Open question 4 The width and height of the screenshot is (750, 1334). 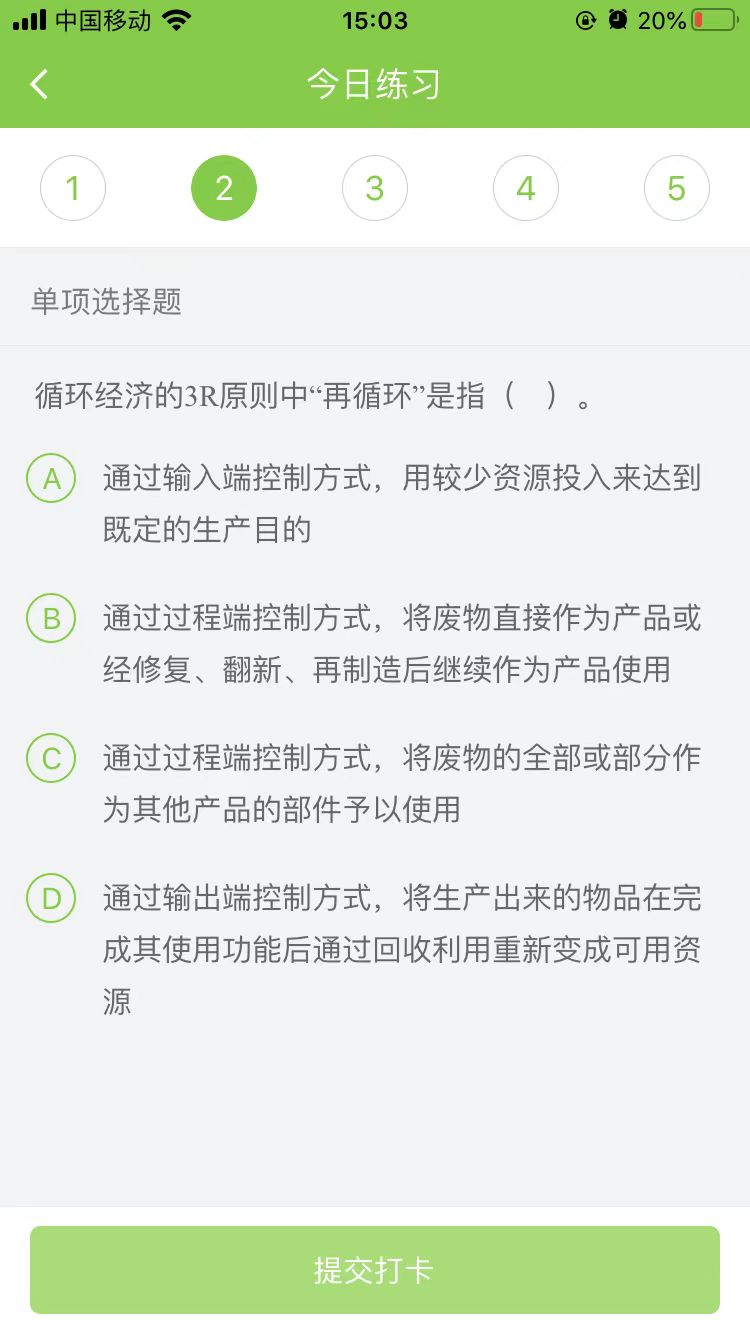tap(526, 188)
